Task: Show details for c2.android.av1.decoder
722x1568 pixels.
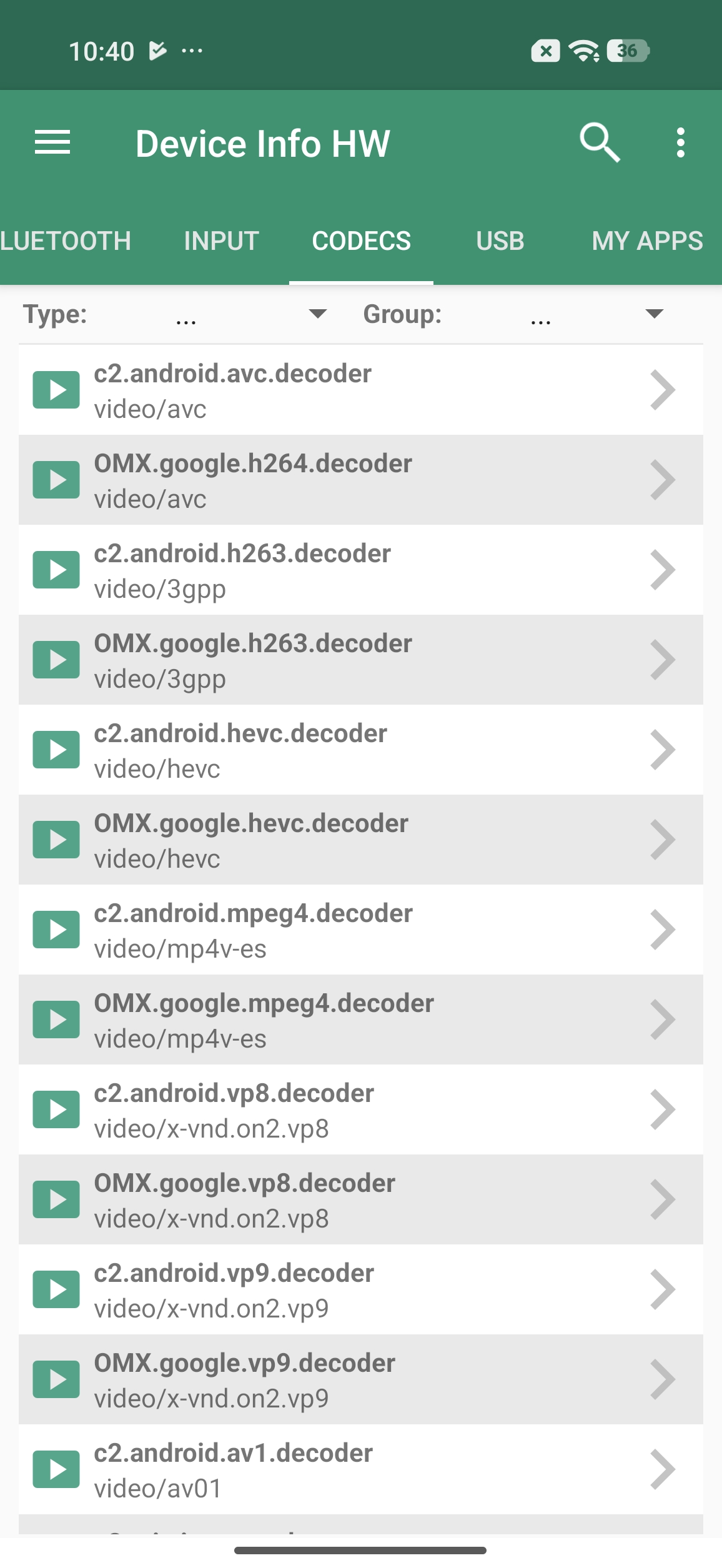Action: click(360, 1470)
